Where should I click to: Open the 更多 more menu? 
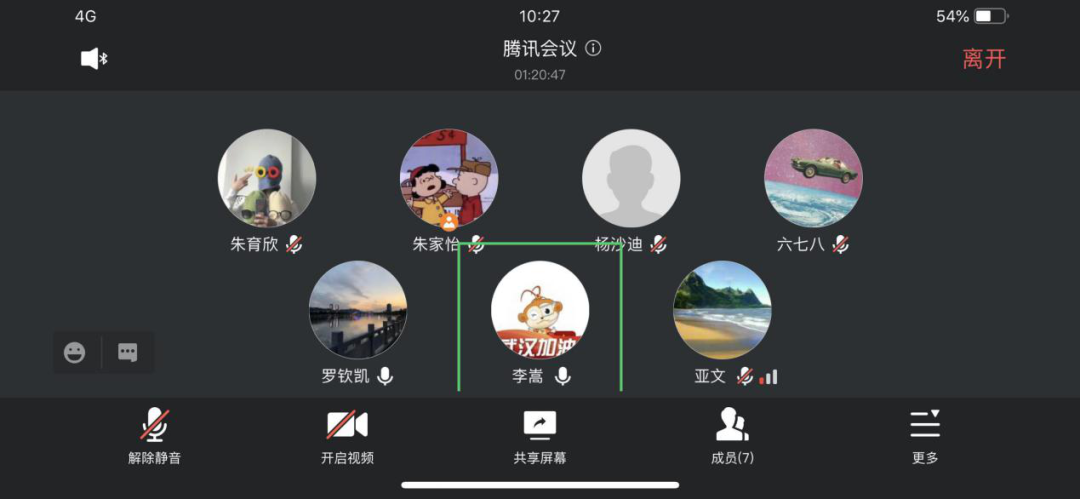925,436
